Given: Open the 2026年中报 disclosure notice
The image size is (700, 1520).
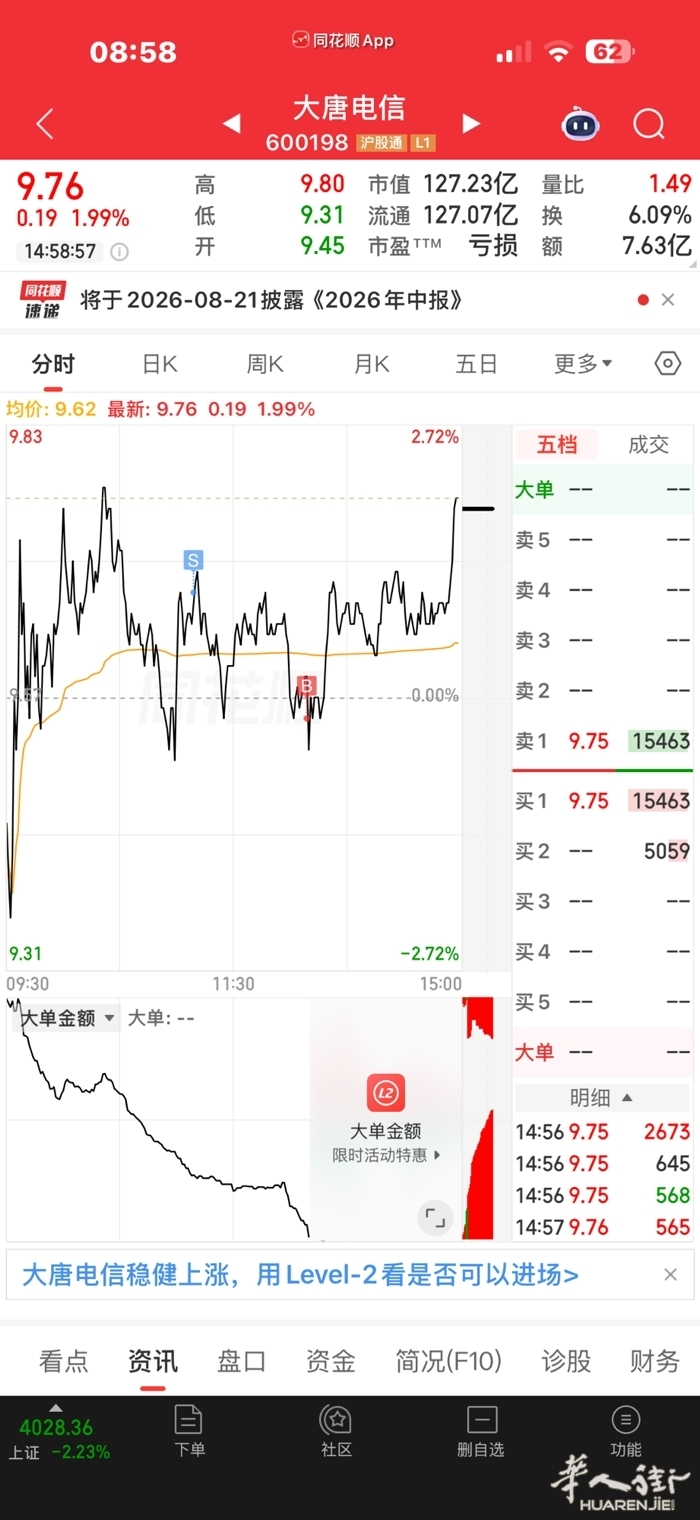Looking at the screenshot, I should (x=272, y=300).
